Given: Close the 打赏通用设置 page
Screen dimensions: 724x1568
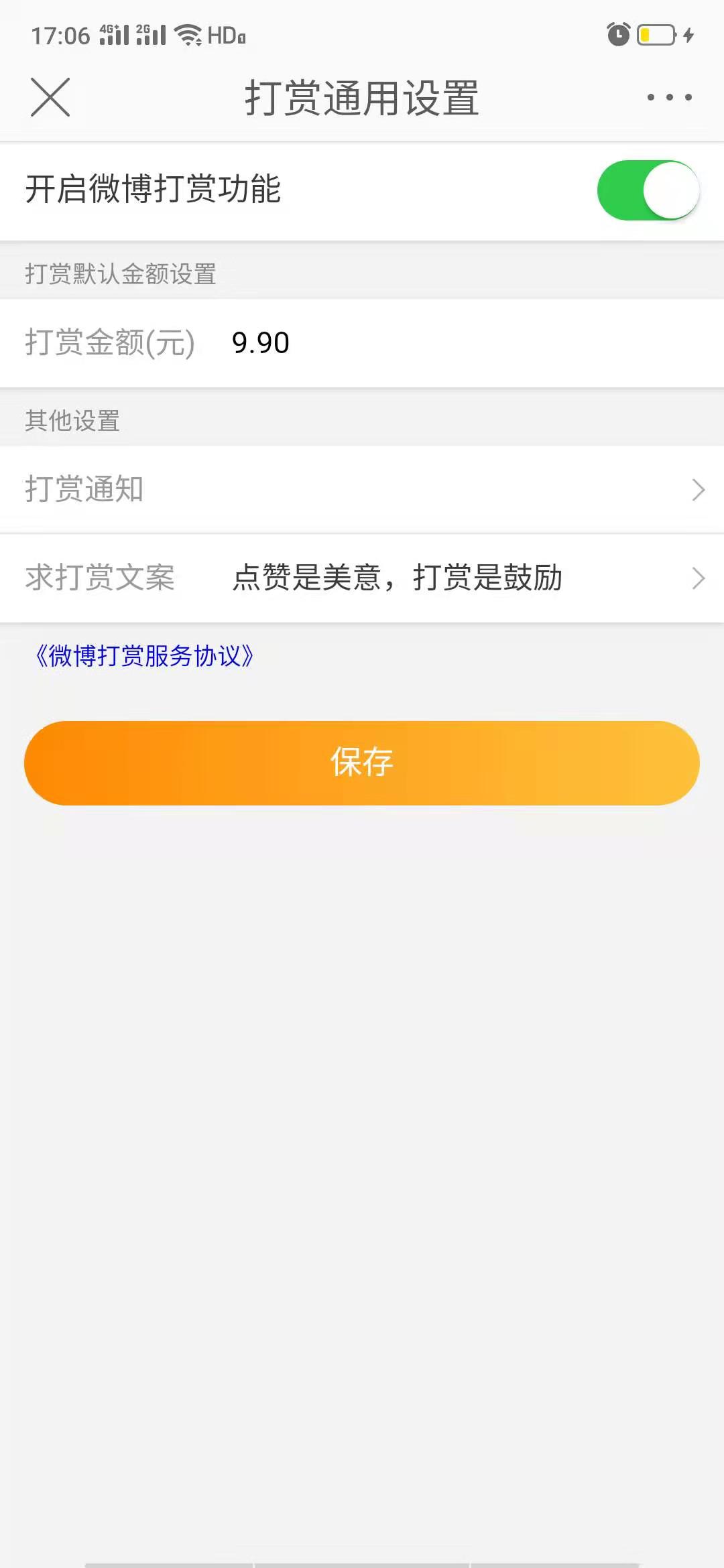Looking at the screenshot, I should tap(50, 98).
